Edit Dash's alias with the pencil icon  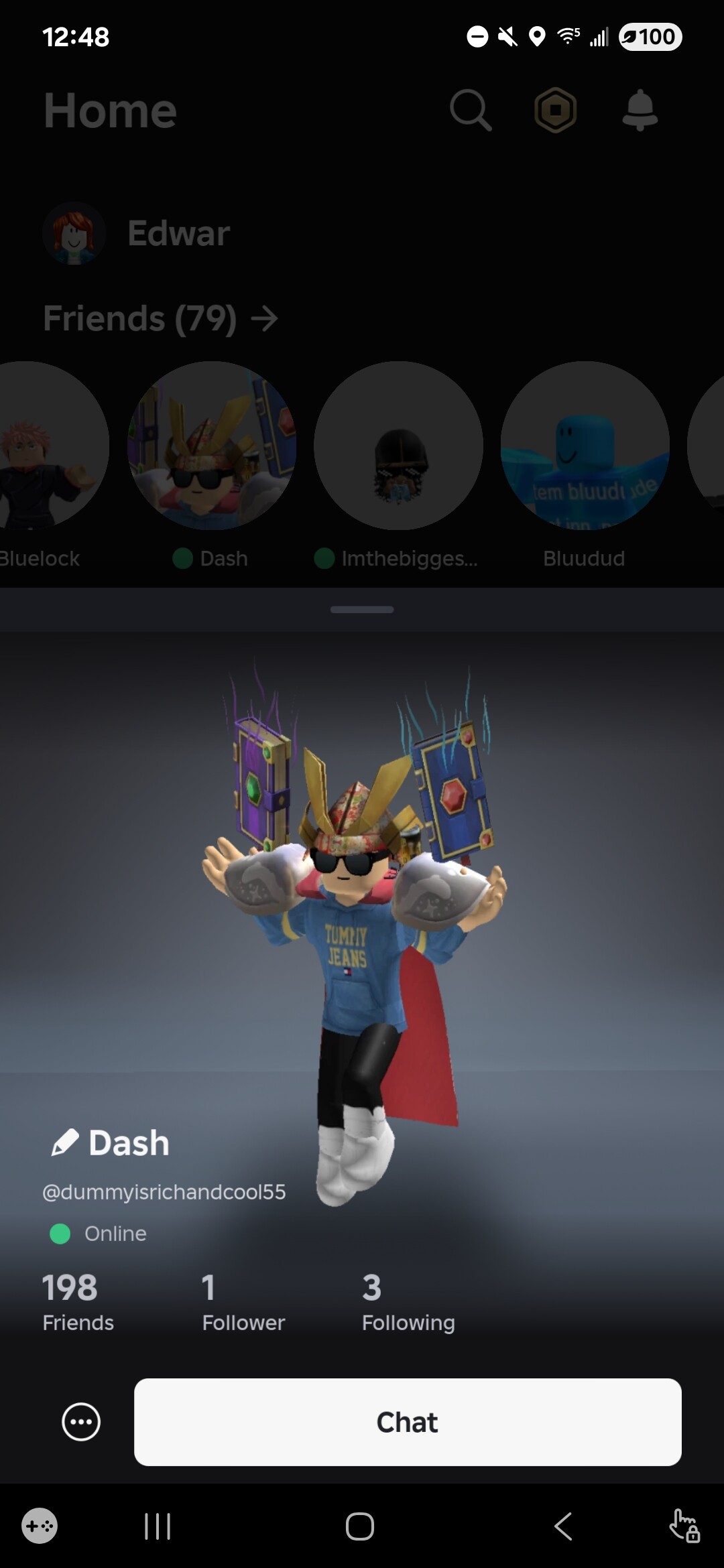(65, 1142)
